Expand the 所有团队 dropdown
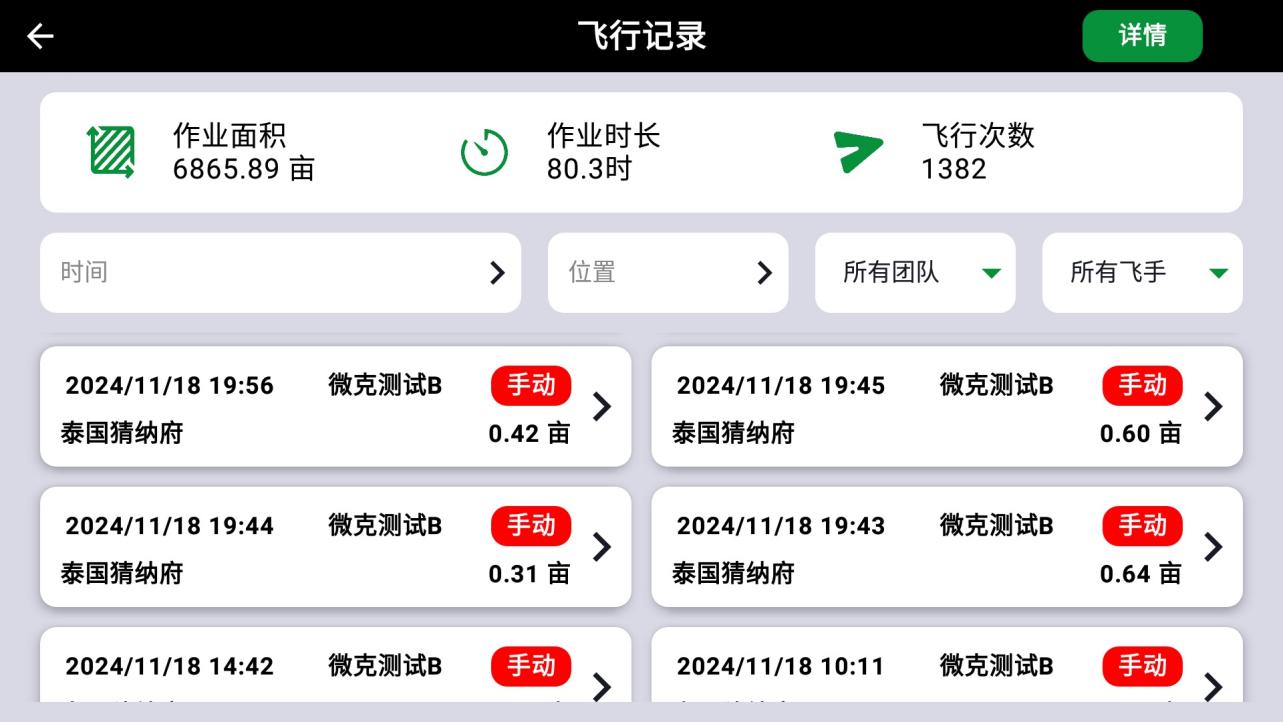 tap(915, 273)
